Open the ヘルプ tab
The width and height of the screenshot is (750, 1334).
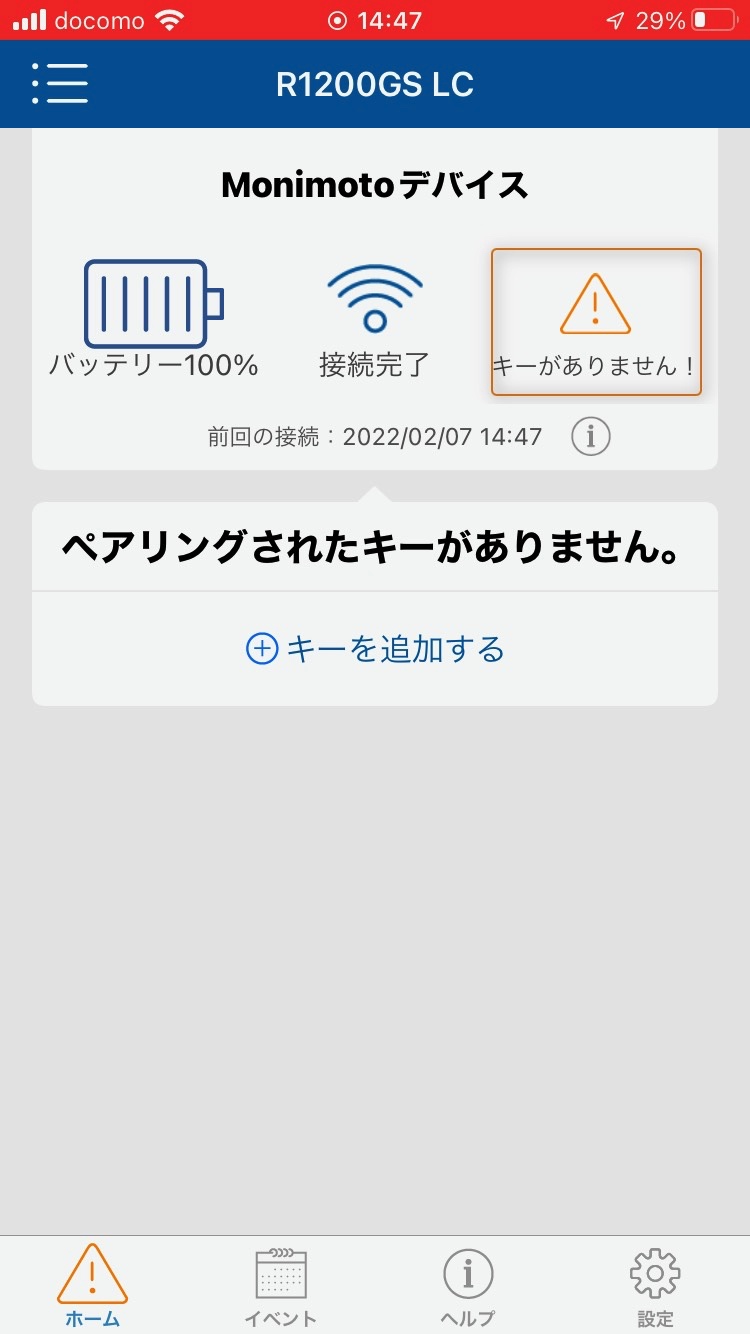(468, 1287)
